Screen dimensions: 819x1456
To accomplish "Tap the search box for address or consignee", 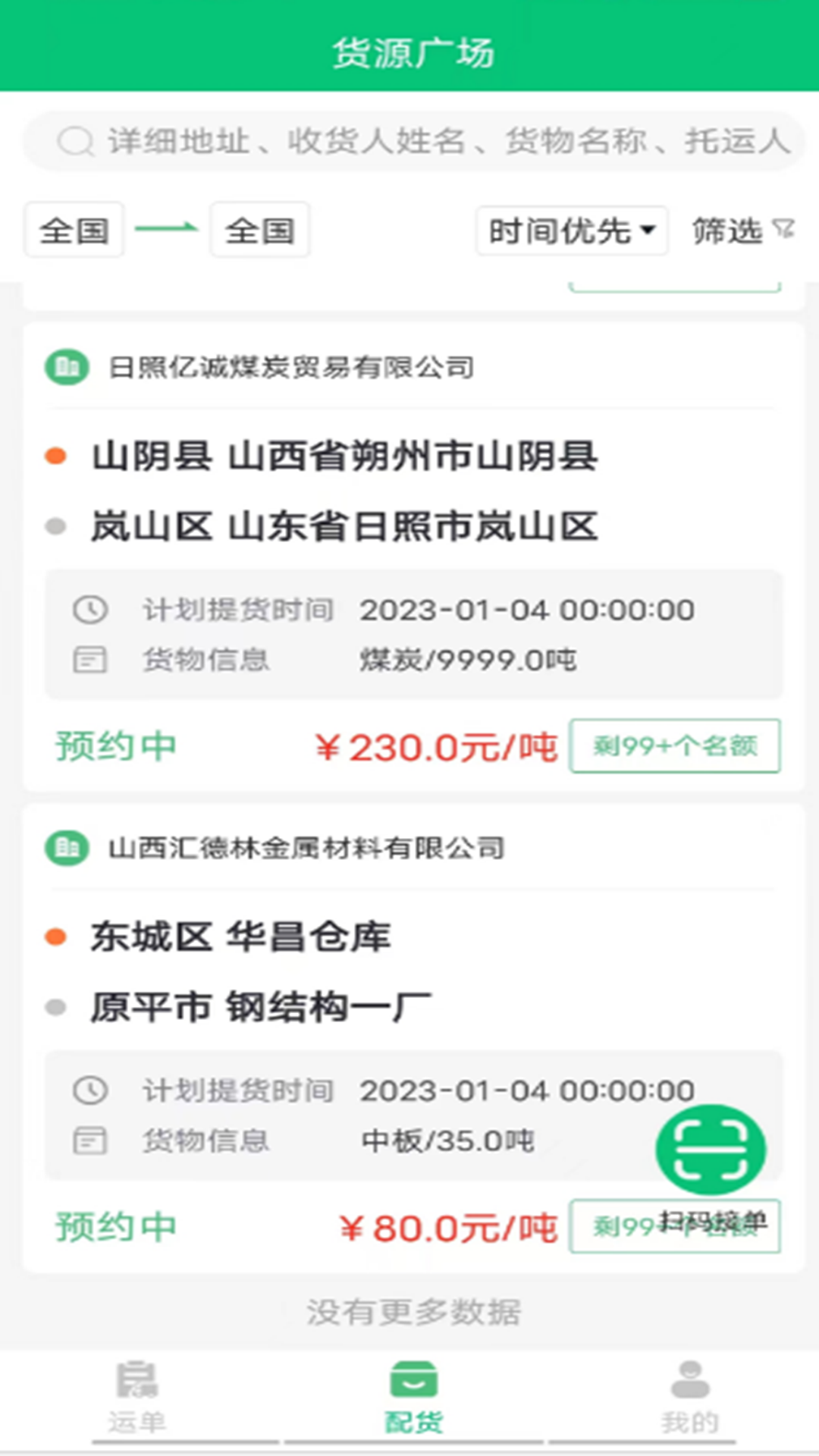I will 413,141.
